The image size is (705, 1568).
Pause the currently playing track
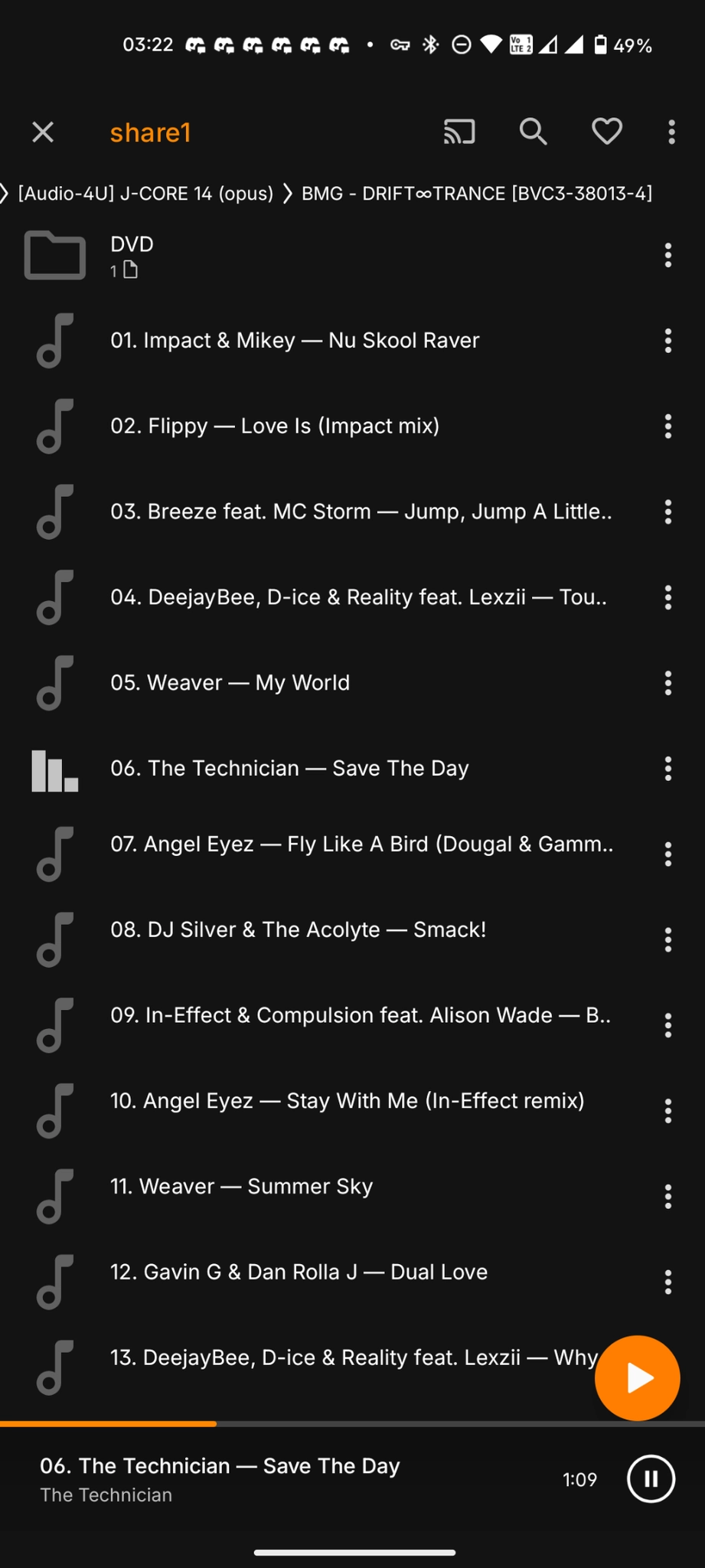651,1479
